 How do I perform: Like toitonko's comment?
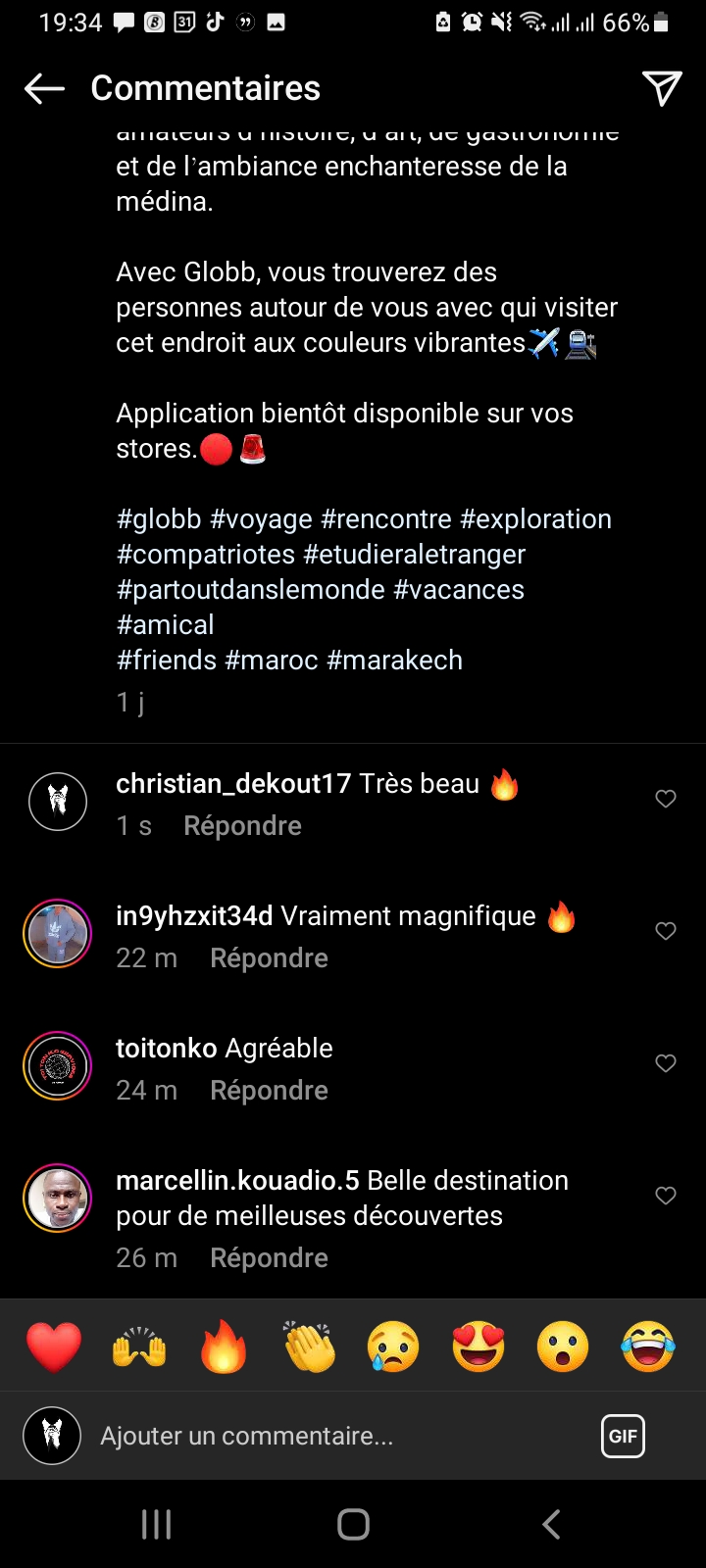point(666,1063)
